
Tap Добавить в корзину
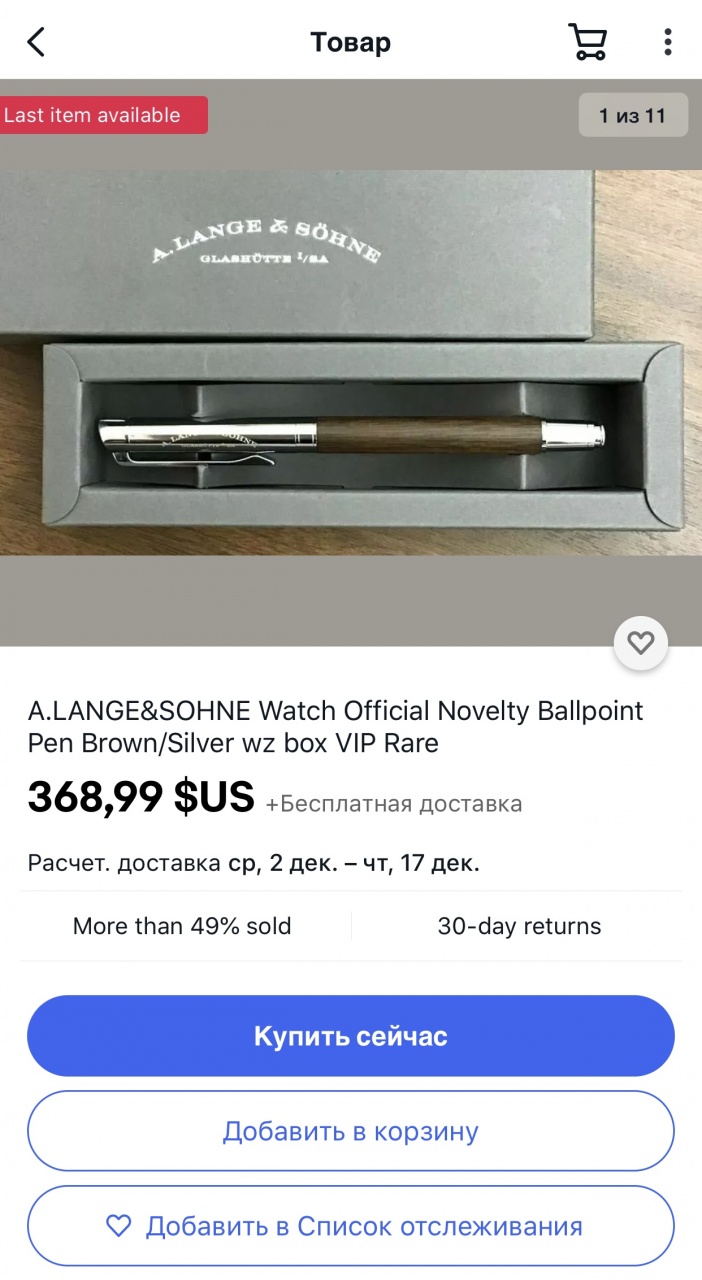(x=351, y=1131)
